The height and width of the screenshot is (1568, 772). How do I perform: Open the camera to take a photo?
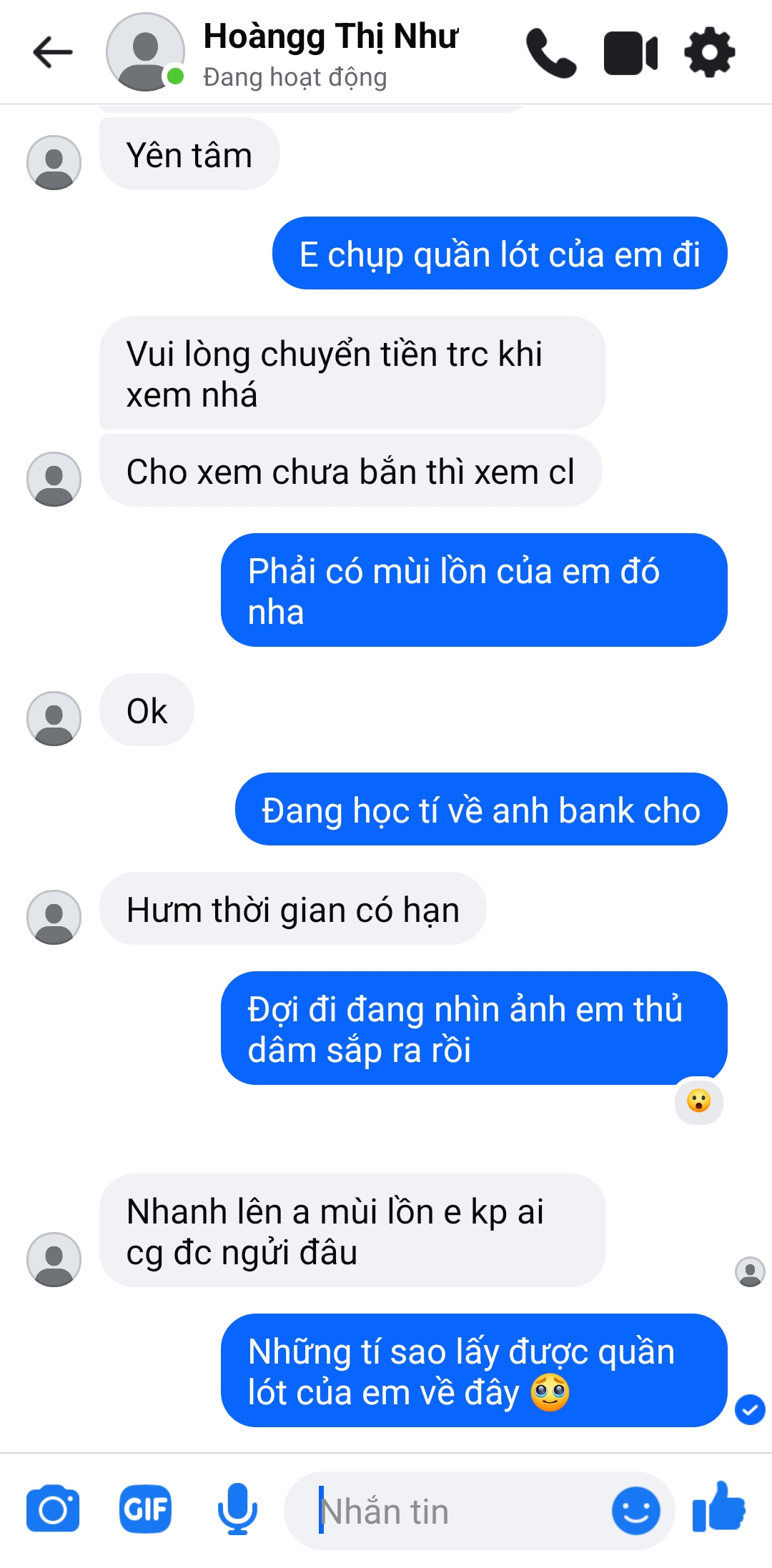[x=53, y=1509]
